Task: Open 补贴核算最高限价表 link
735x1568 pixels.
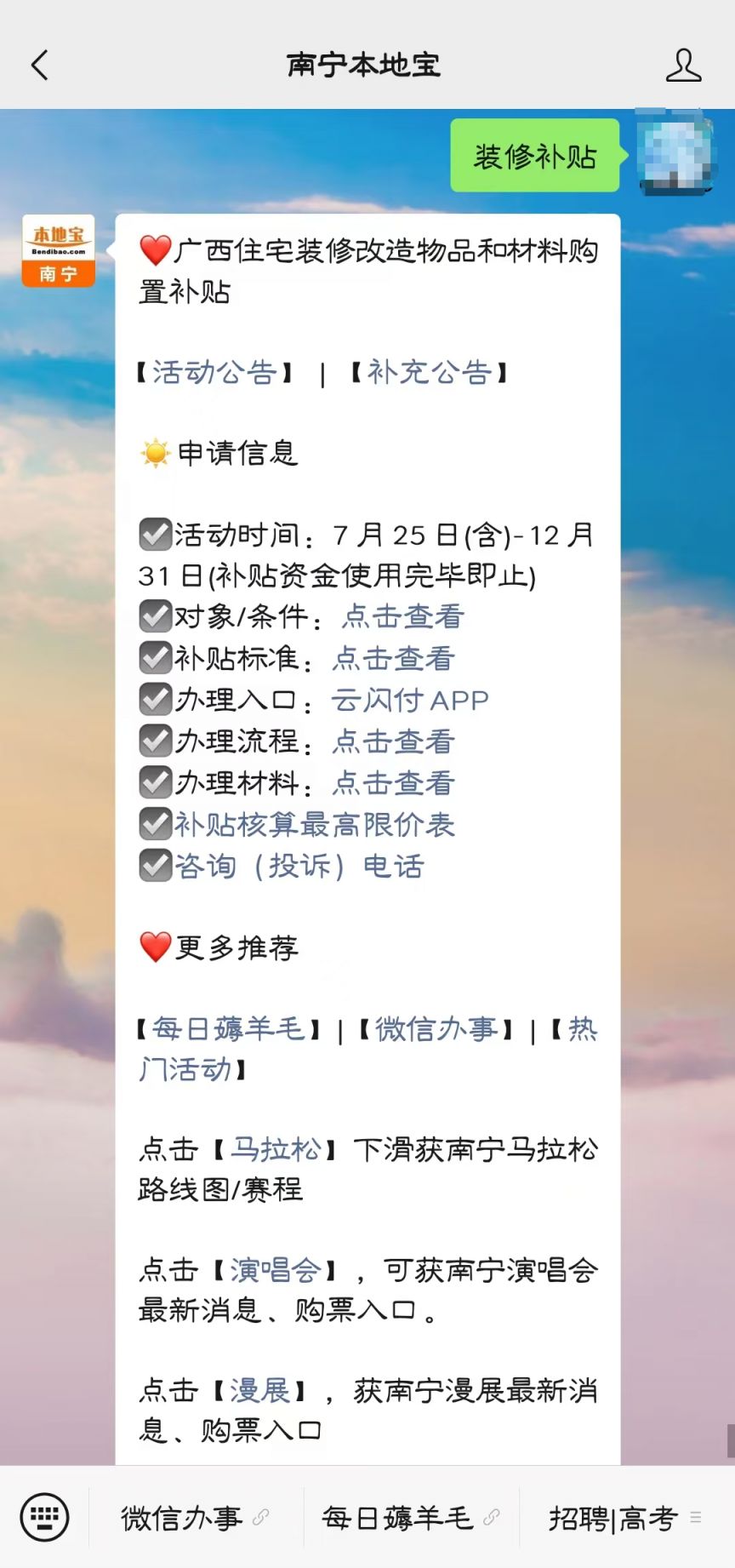Action: coord(315,824)
